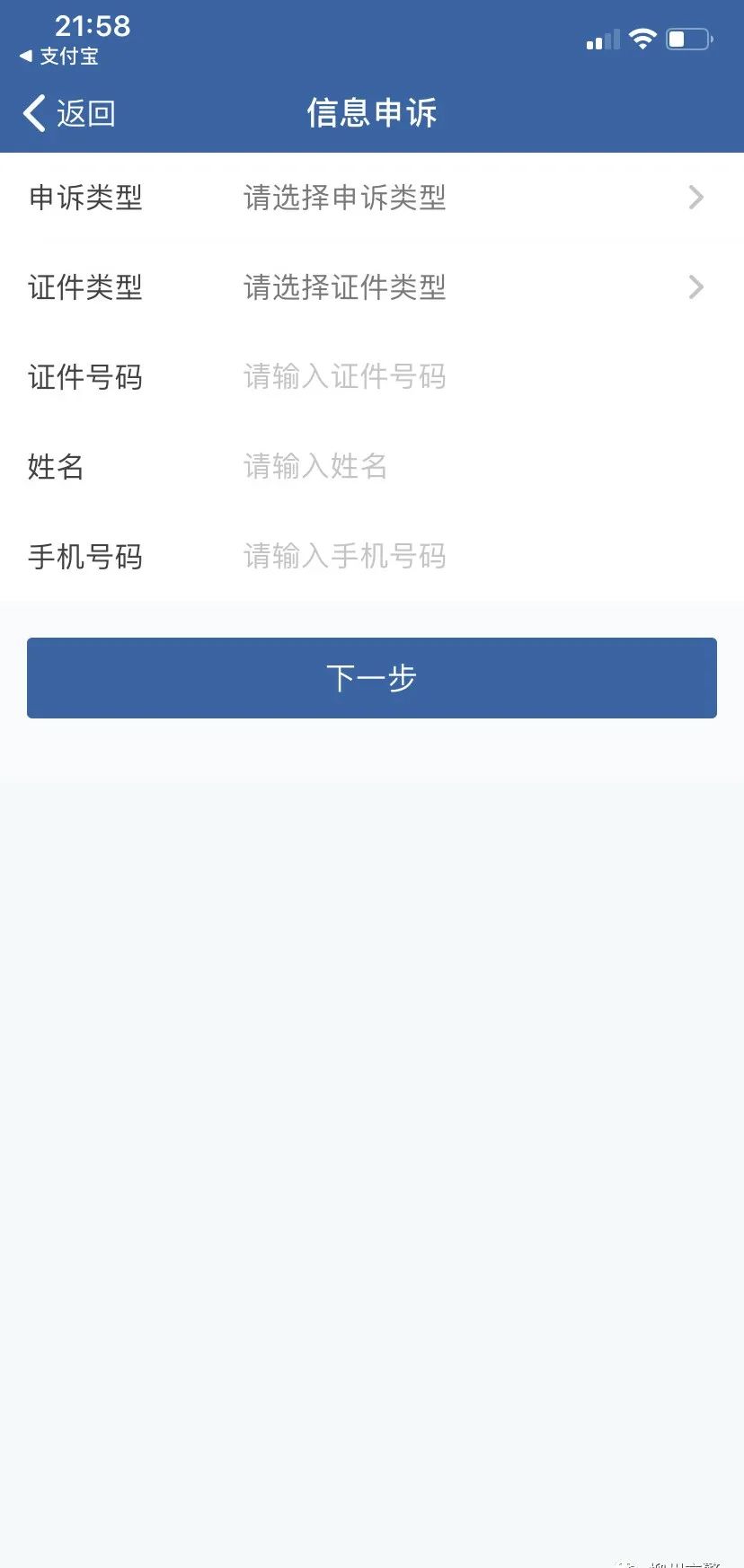
Task: Tap the 返回 label in the navigation bar
Action: tap(87, 113)
